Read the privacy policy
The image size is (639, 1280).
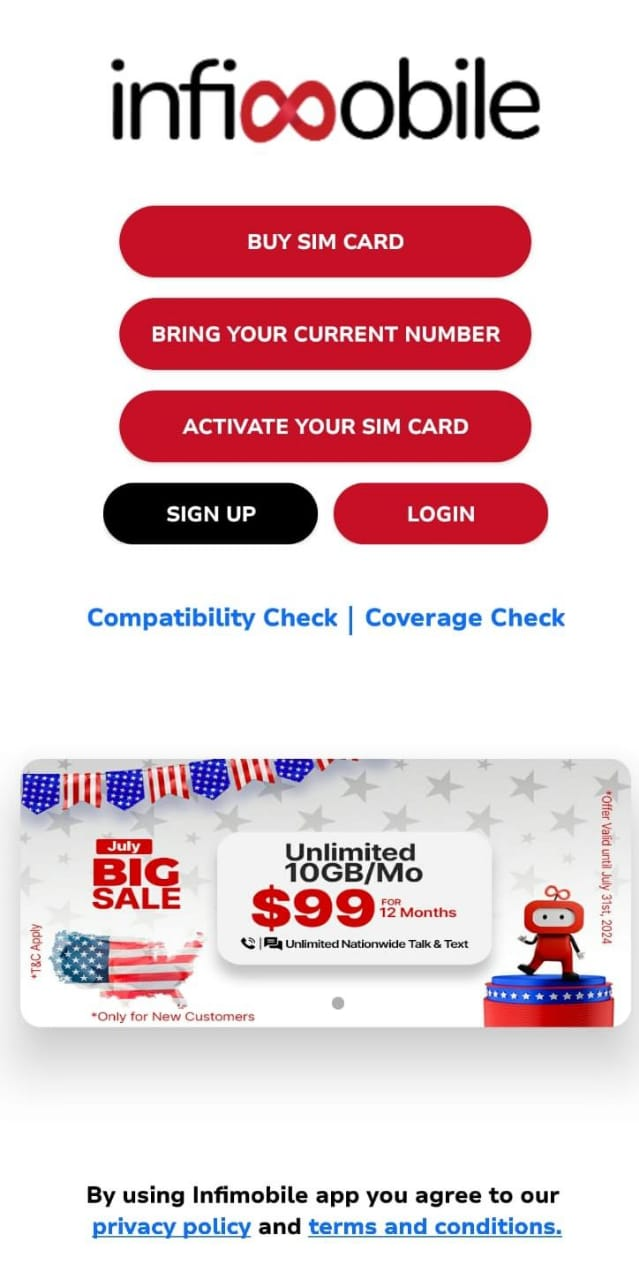[x=171, y=1226]
